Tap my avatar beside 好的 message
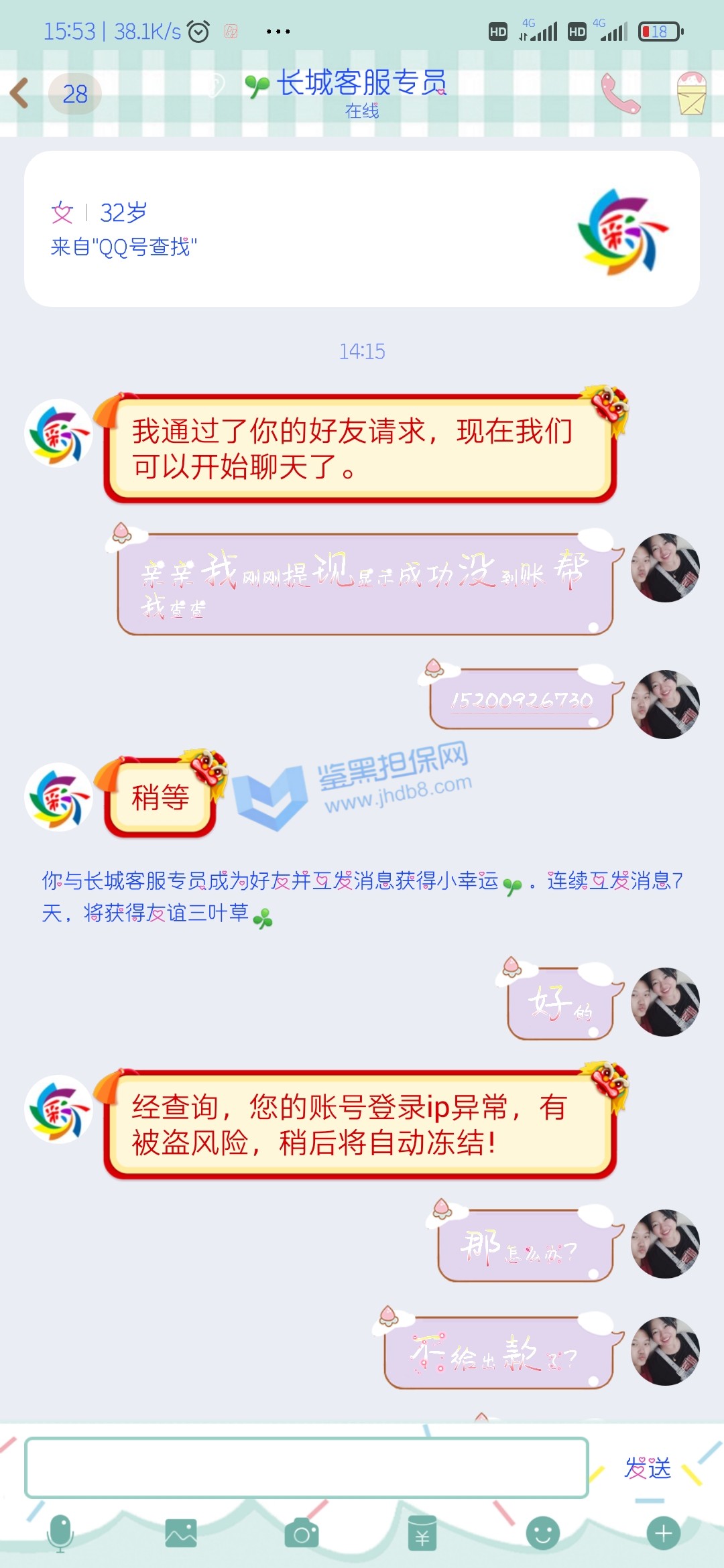Screen dimensions: 724x1568 (665, 1002)
